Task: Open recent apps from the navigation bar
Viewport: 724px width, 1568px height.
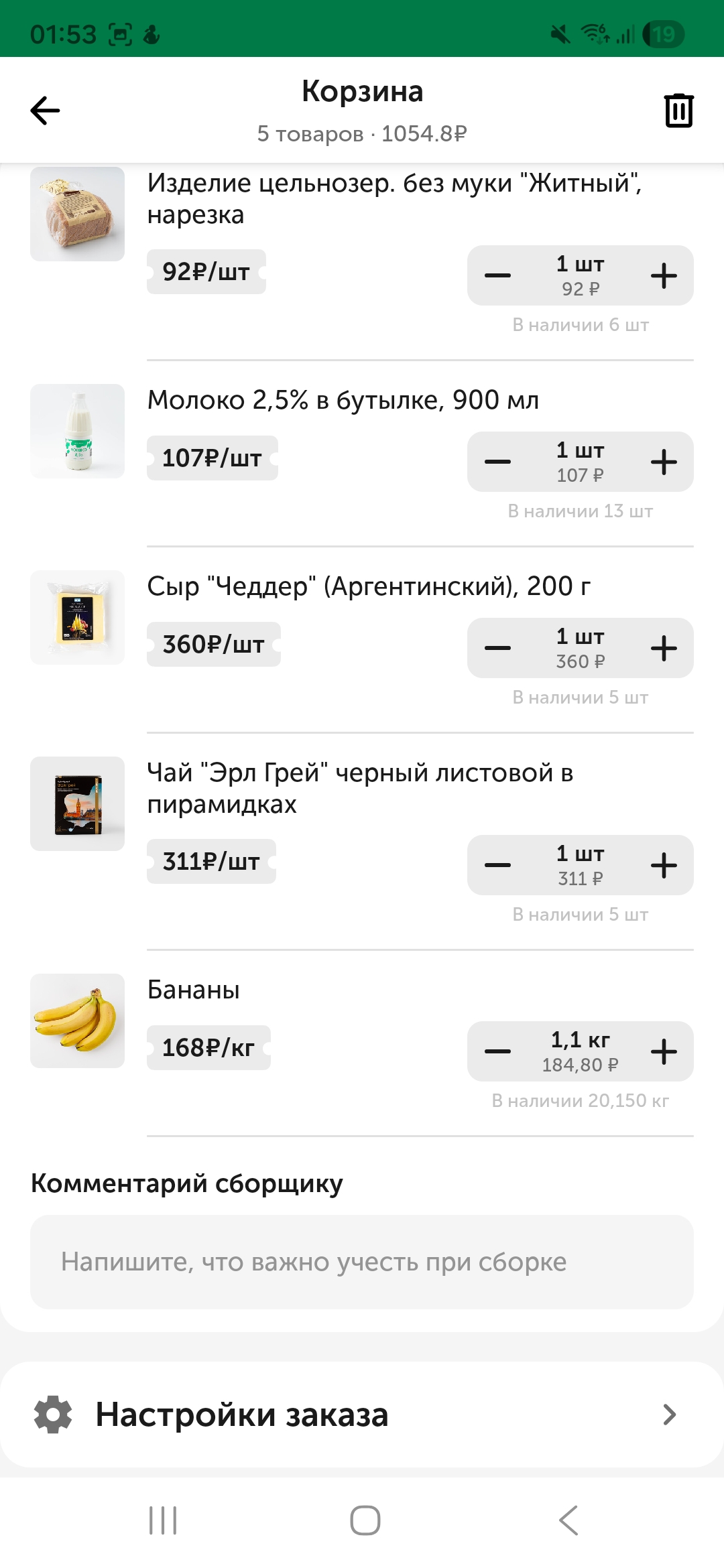Action: (x=163, y=1520)
